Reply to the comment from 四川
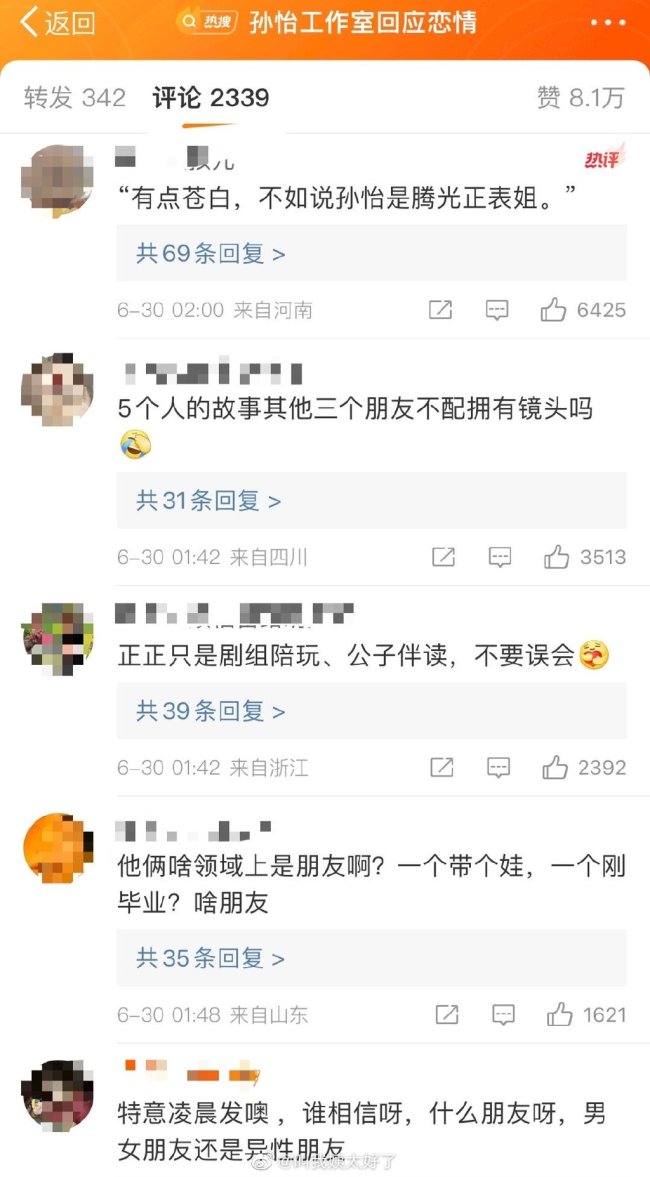Viewport: 650px width, 1177px height. click(499, 557)
